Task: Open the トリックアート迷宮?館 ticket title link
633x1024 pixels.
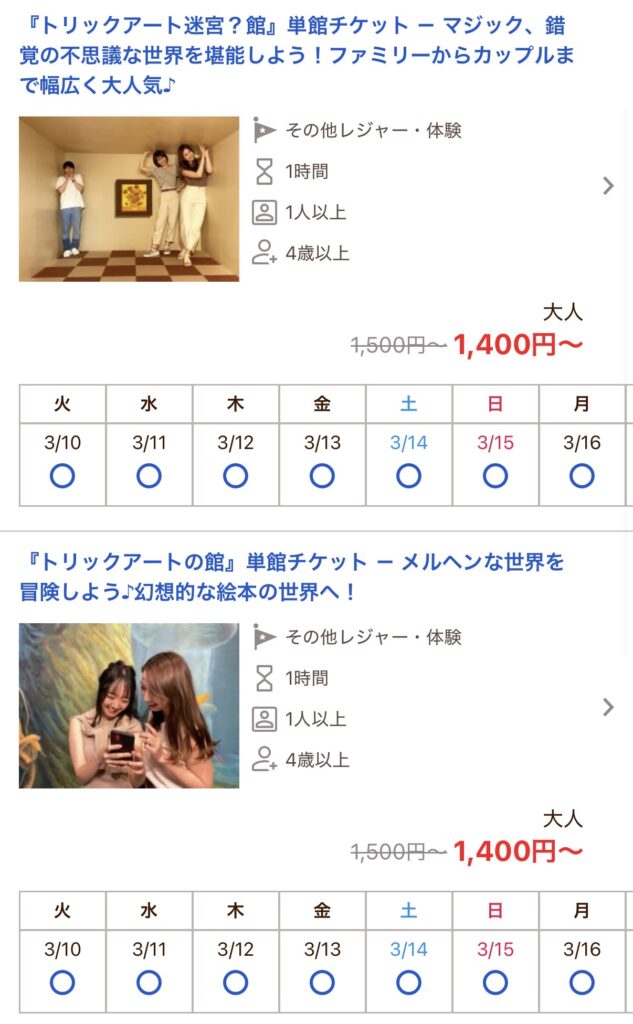Action: 296,55
